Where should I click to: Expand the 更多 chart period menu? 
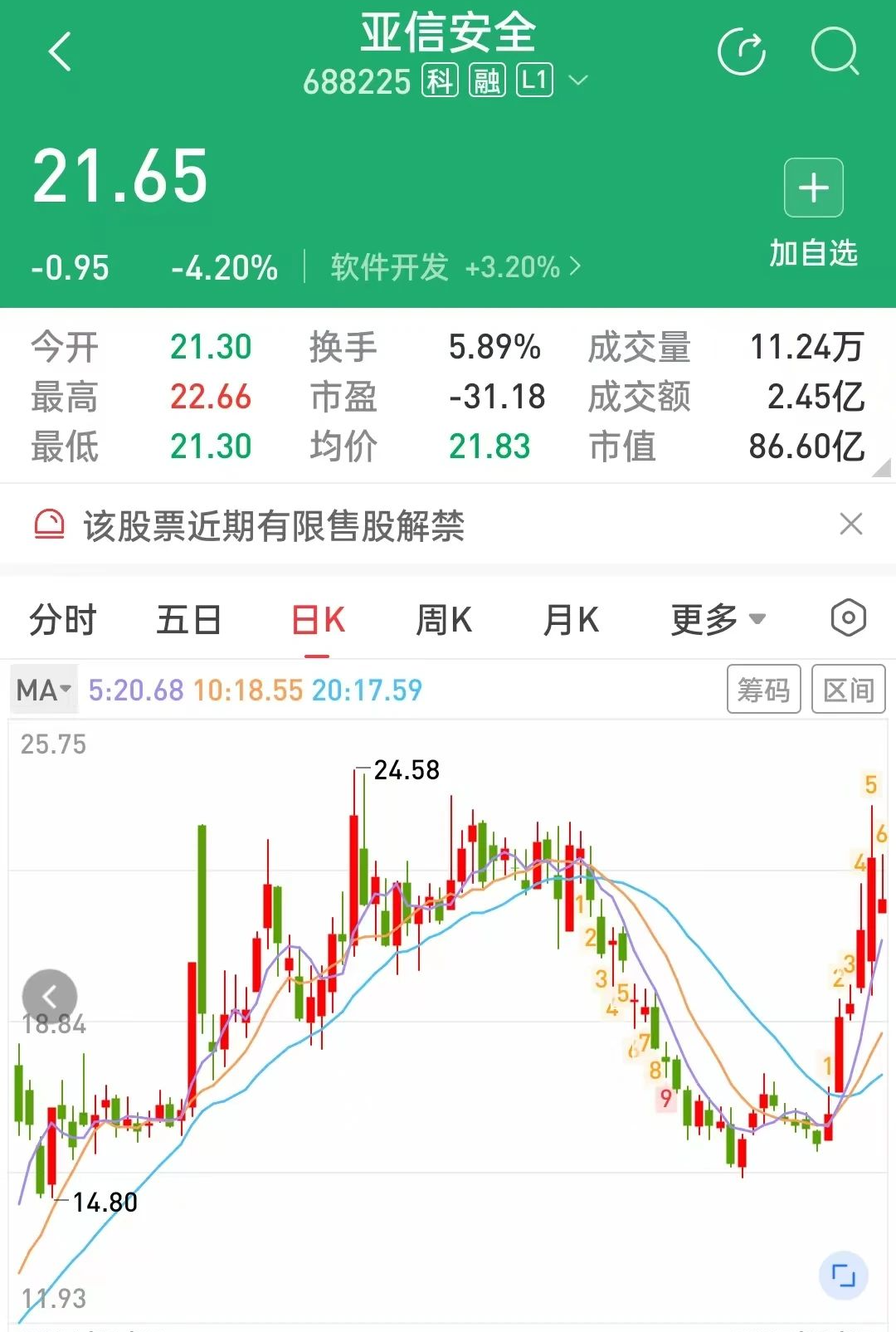(x=718, y=620)
